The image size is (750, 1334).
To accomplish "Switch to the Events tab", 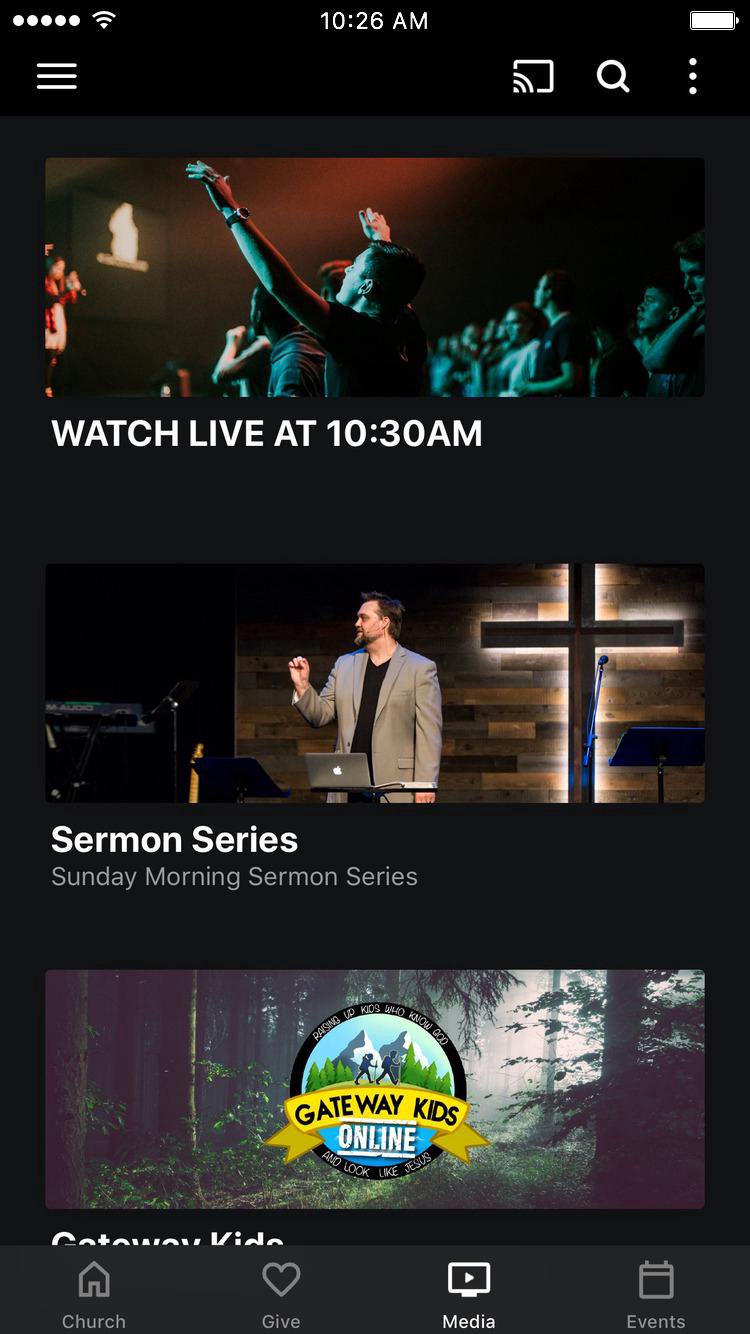I will pyautogui.click(x=656, y=1294).
